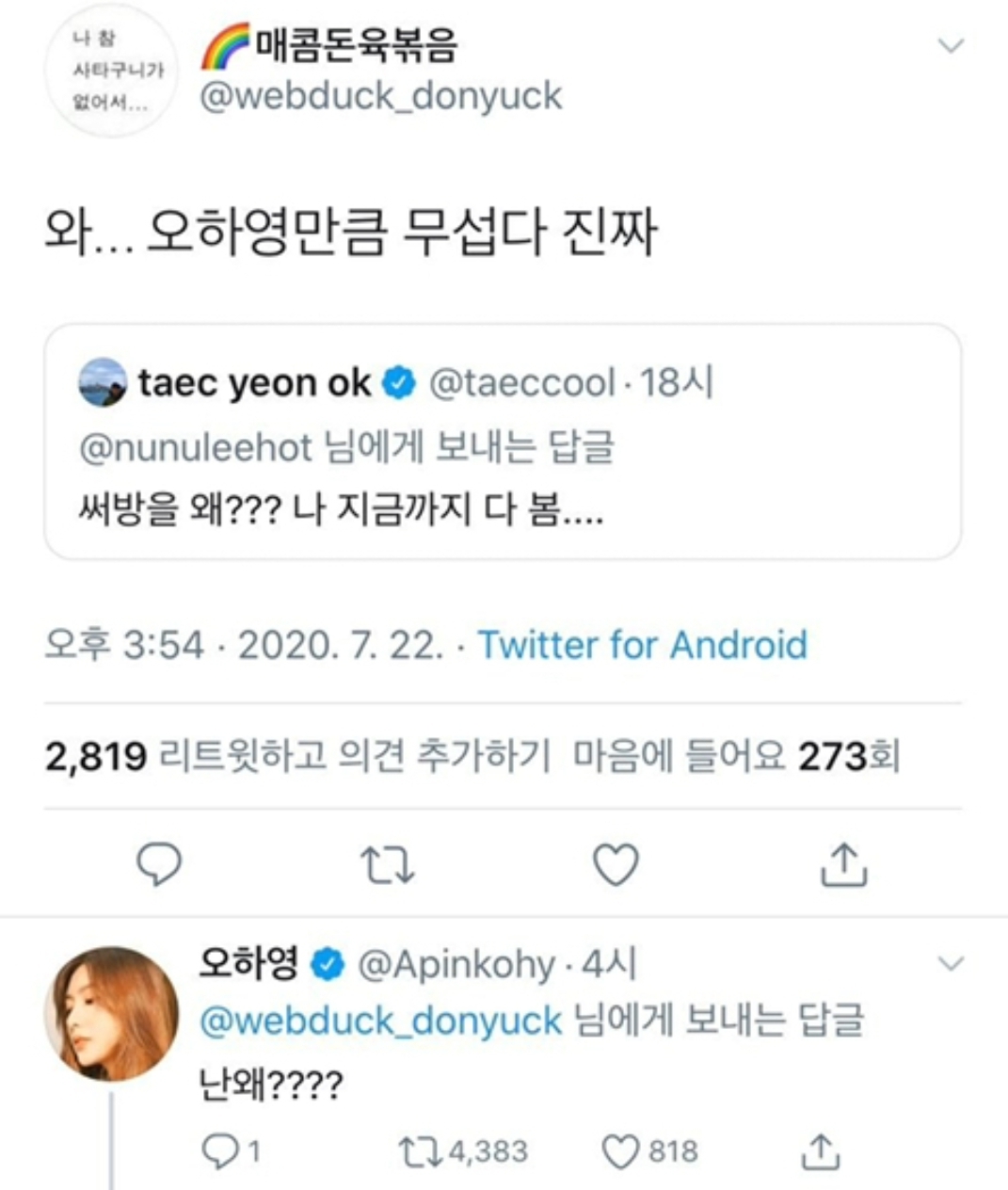Click the verified badge next to taec yeon ok
This screenshot has height=1190, width=1008.
coord(396,382)
